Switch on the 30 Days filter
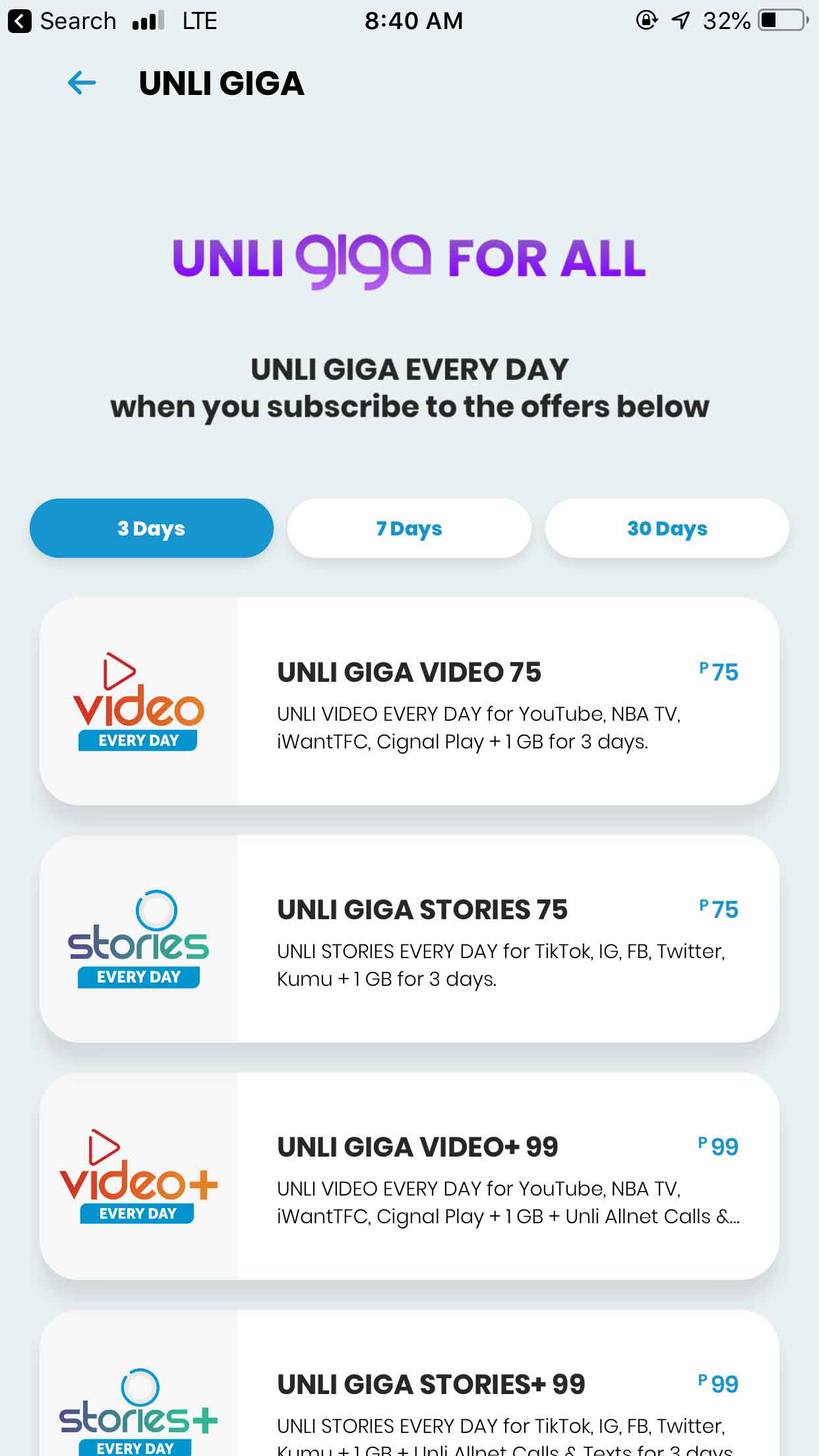 667,528
